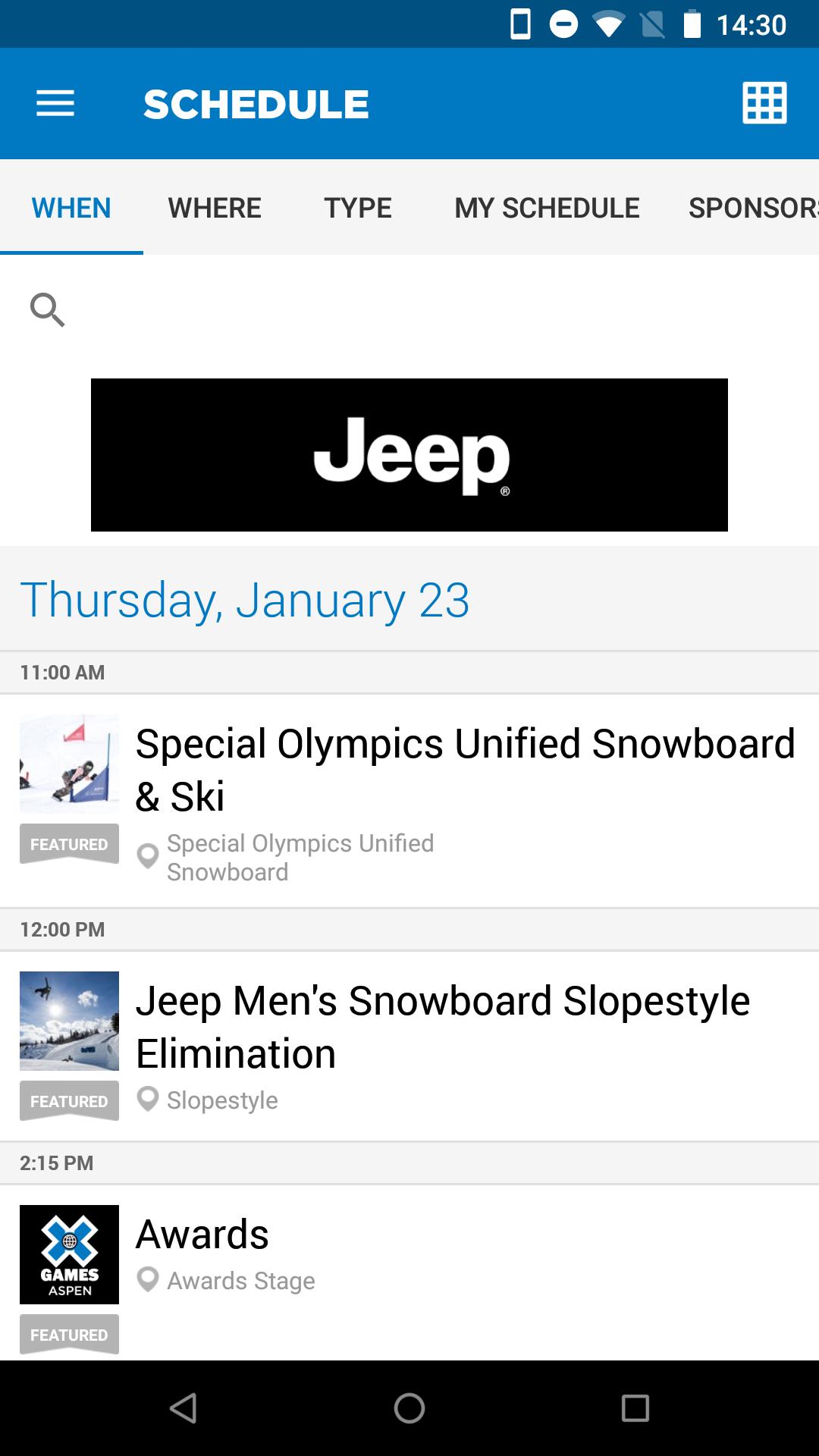Select Jeep Men's Snowboard Slopestyle Elimination
The height and width of the screenshot is (1456, 819).
pos(443,1026)
